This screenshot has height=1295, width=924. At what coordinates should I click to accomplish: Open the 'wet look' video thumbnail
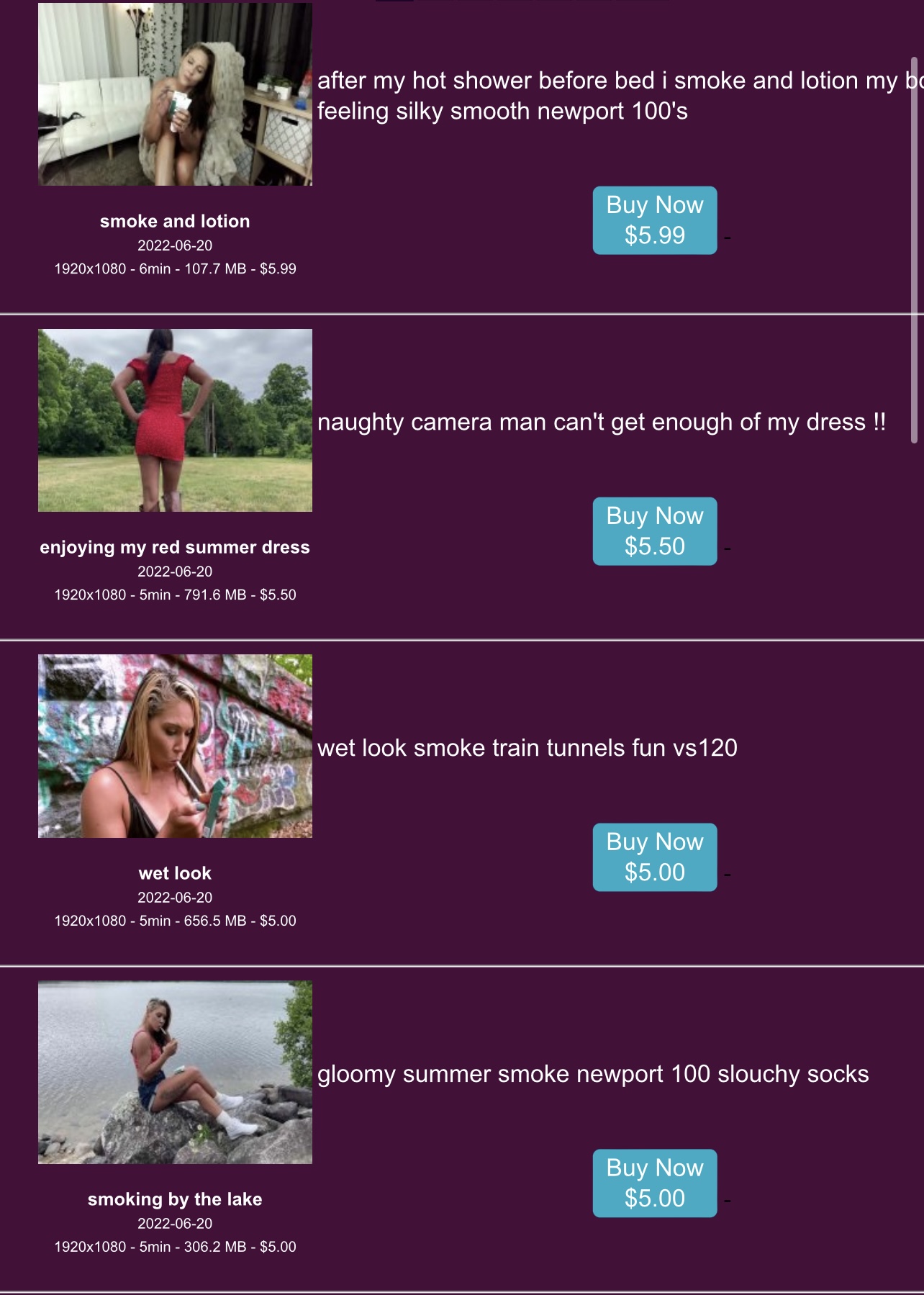175,746
